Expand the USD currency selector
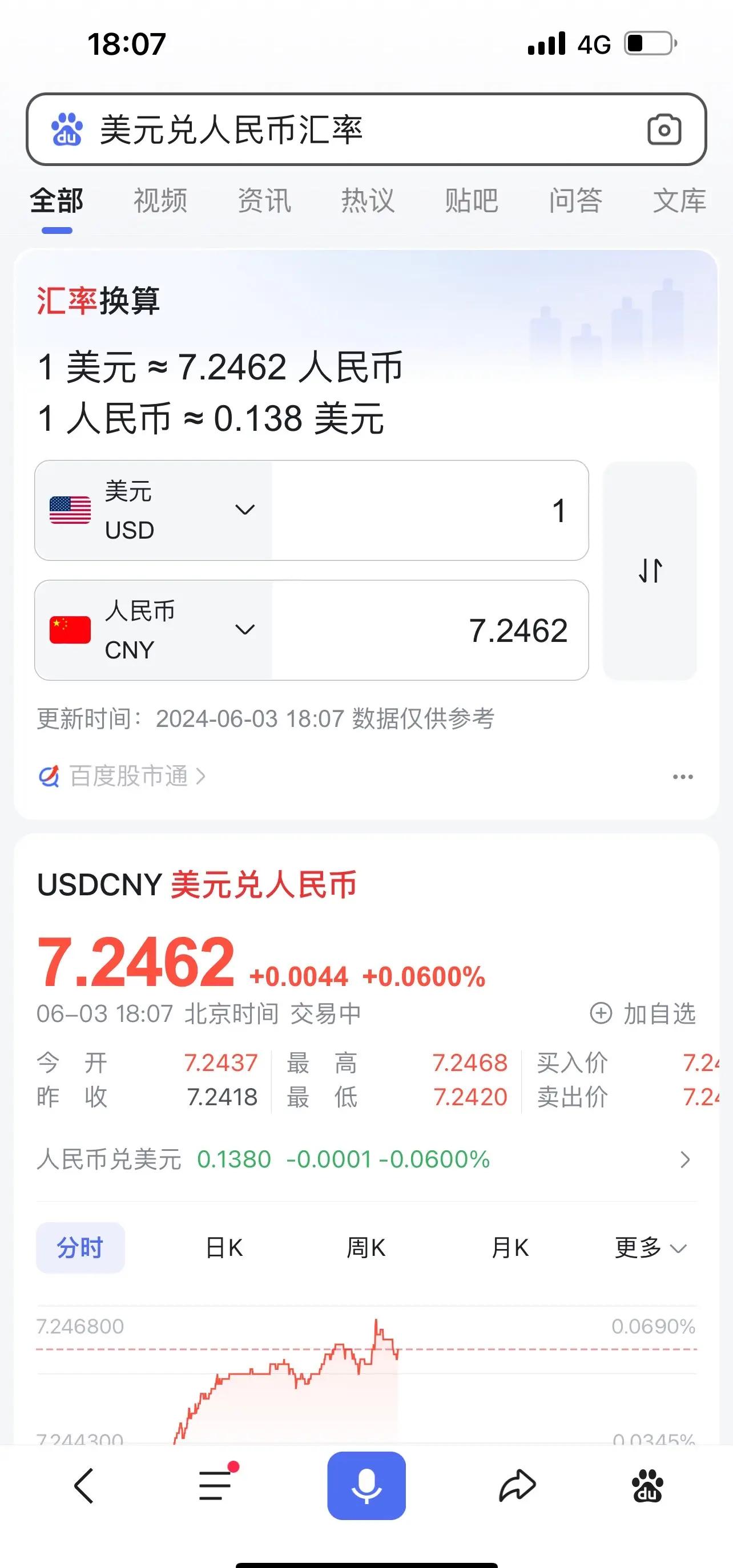Viewport: 733px width, 1568px height. click(x=245, y=510)
